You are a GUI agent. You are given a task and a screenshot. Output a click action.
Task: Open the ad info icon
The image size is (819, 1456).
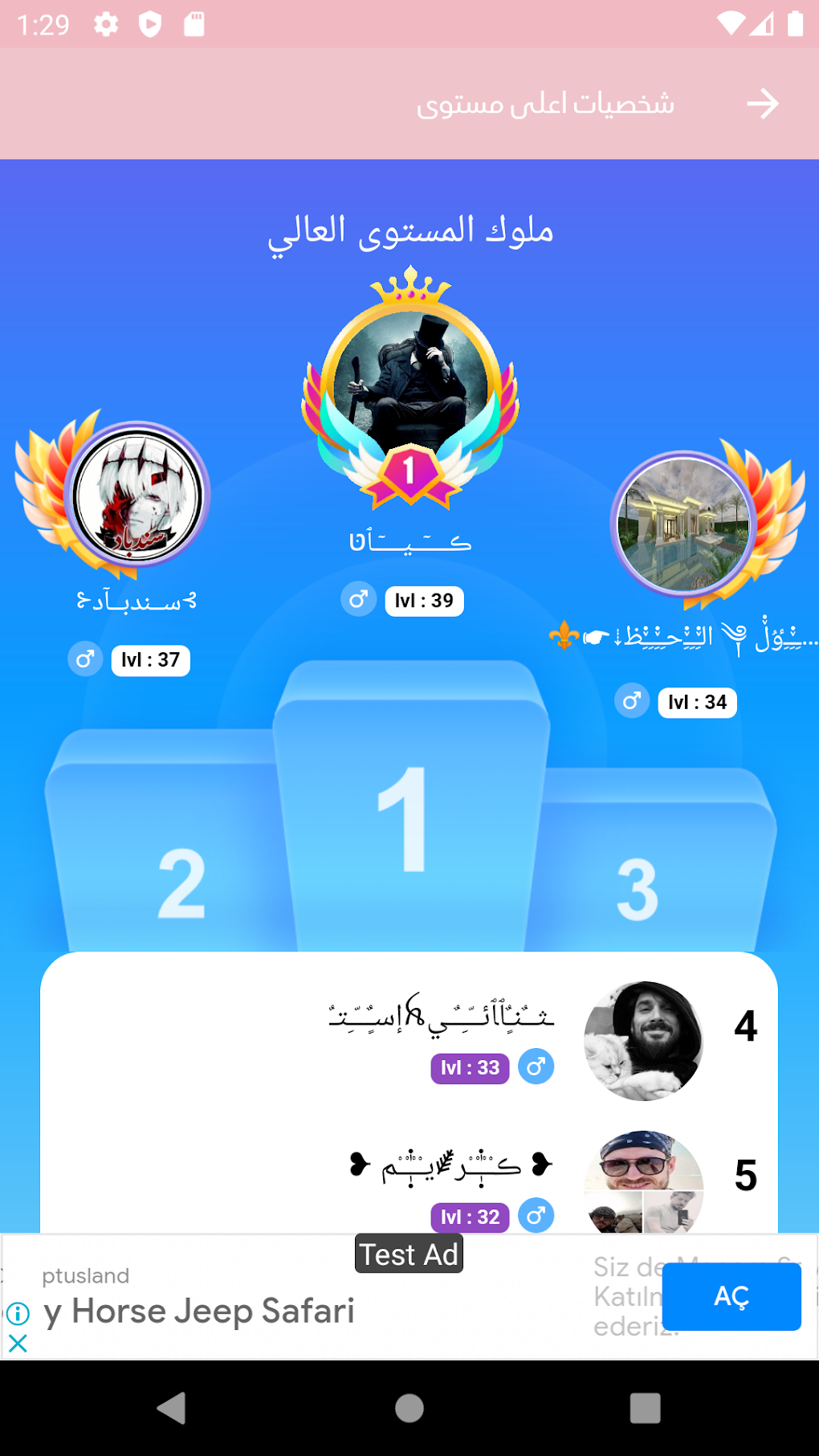(x=18, y=1314)
